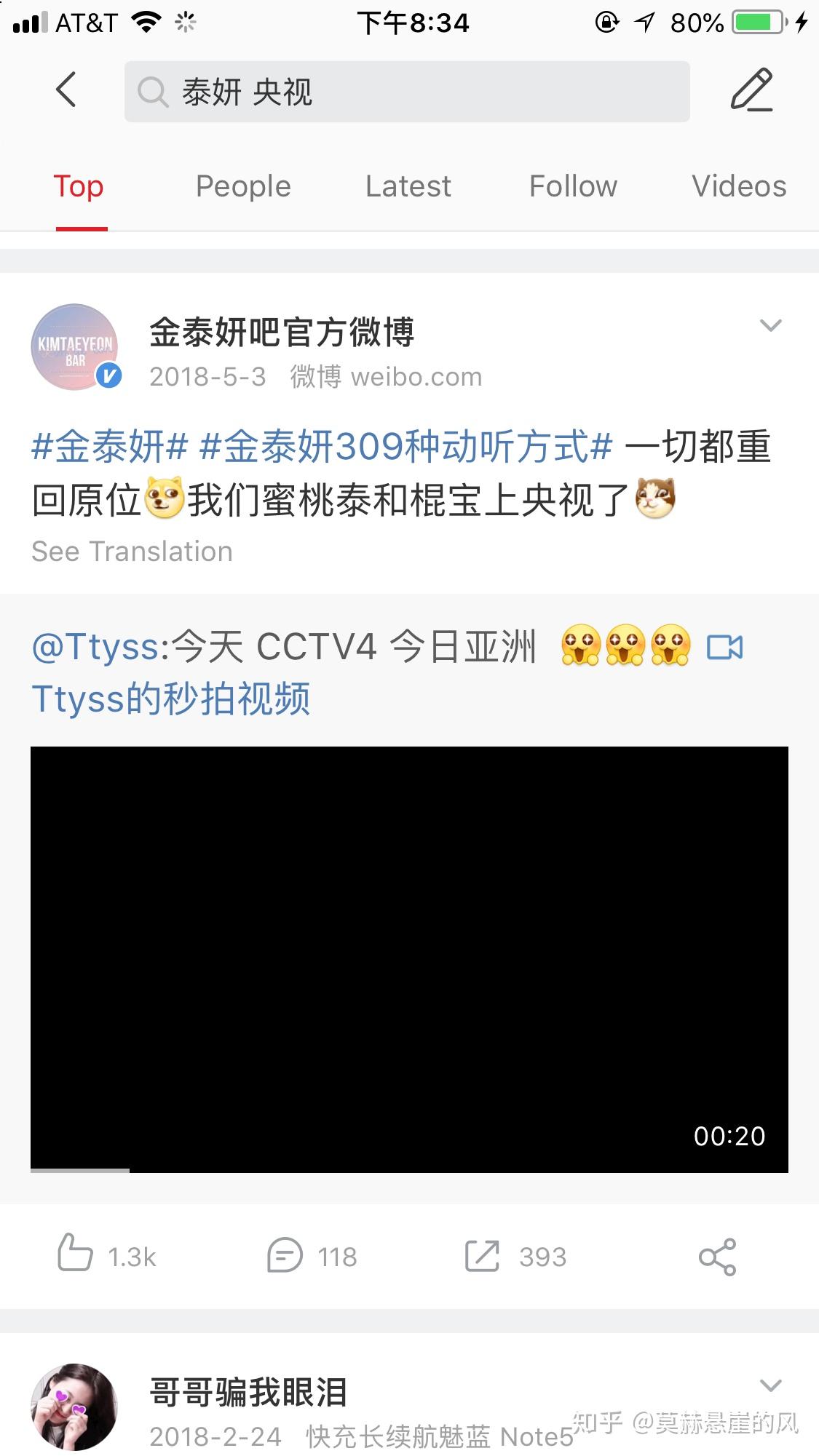Image resolution: width=819 pixels, height=1456 pixels.
Task: Switch to the Videos tab
Action: (x=738, y=186)
